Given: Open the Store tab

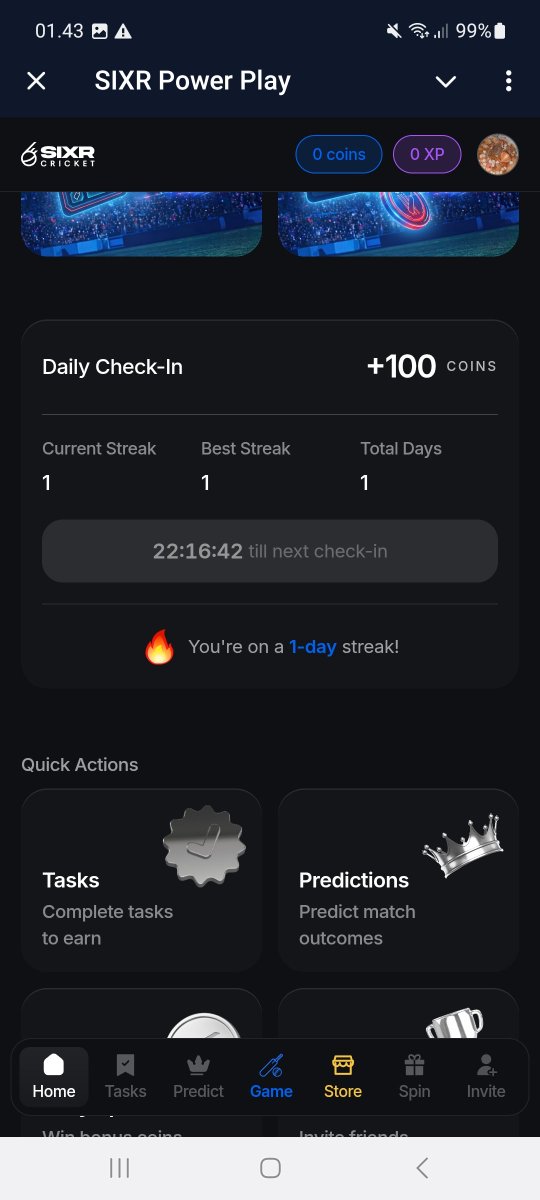Looking at the screenshot, I should coord(343,1076).
